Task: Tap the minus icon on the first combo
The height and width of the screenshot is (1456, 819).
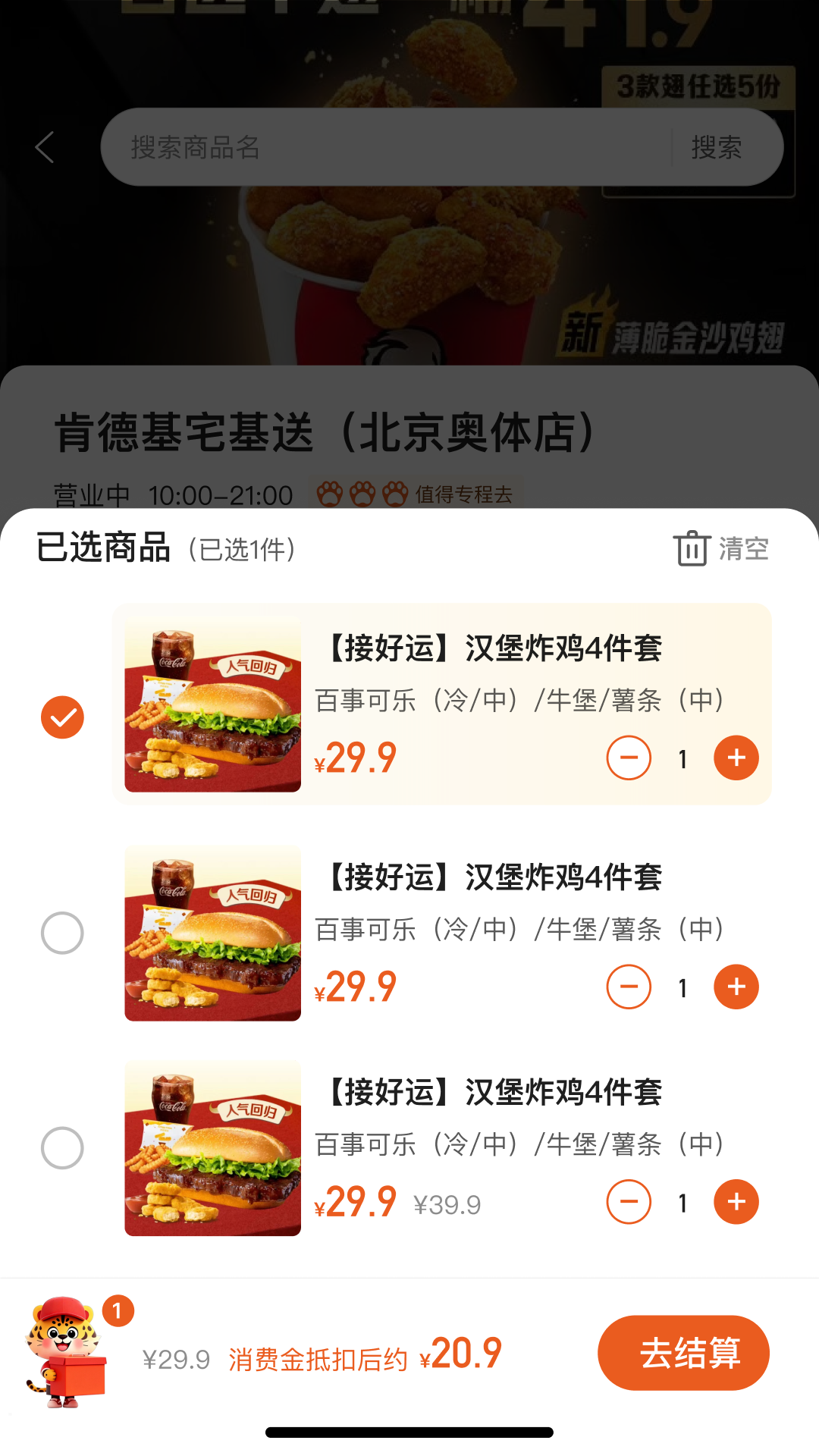Action: 629,757
